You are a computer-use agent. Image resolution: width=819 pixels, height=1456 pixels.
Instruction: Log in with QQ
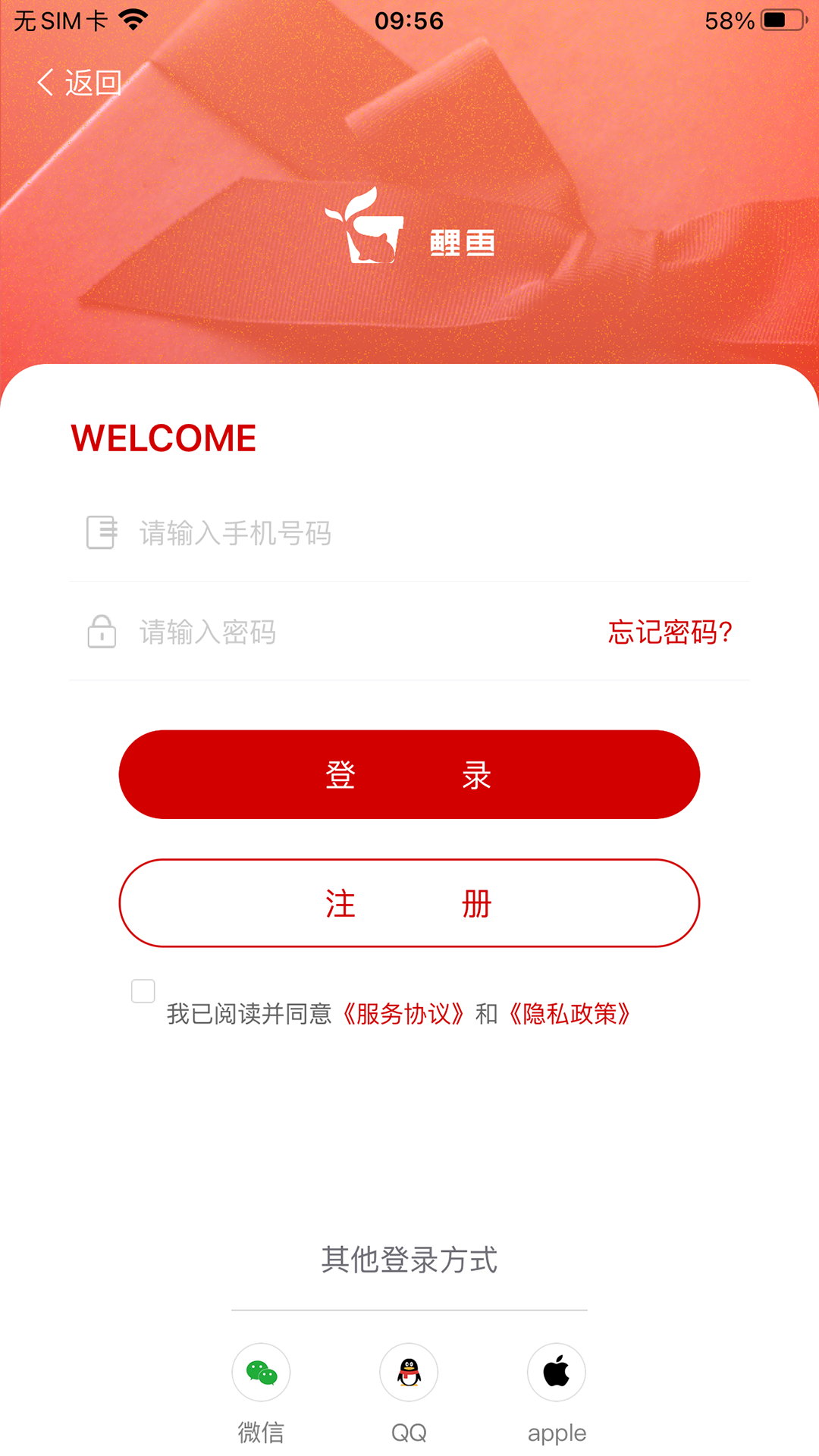[x=409, y=1373]
